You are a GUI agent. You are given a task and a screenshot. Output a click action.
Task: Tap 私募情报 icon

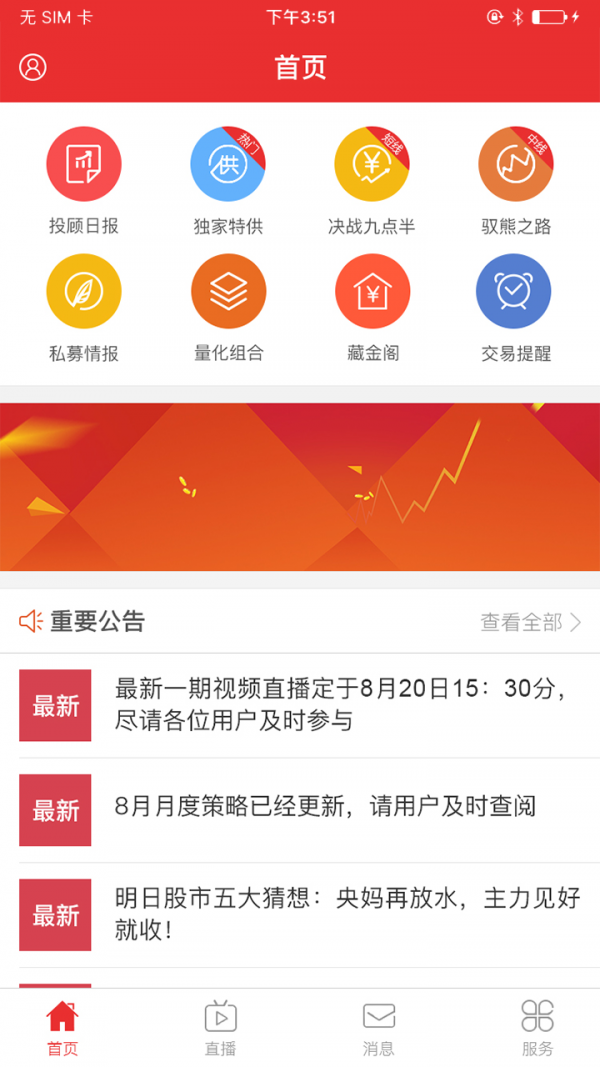coord(84,292)
